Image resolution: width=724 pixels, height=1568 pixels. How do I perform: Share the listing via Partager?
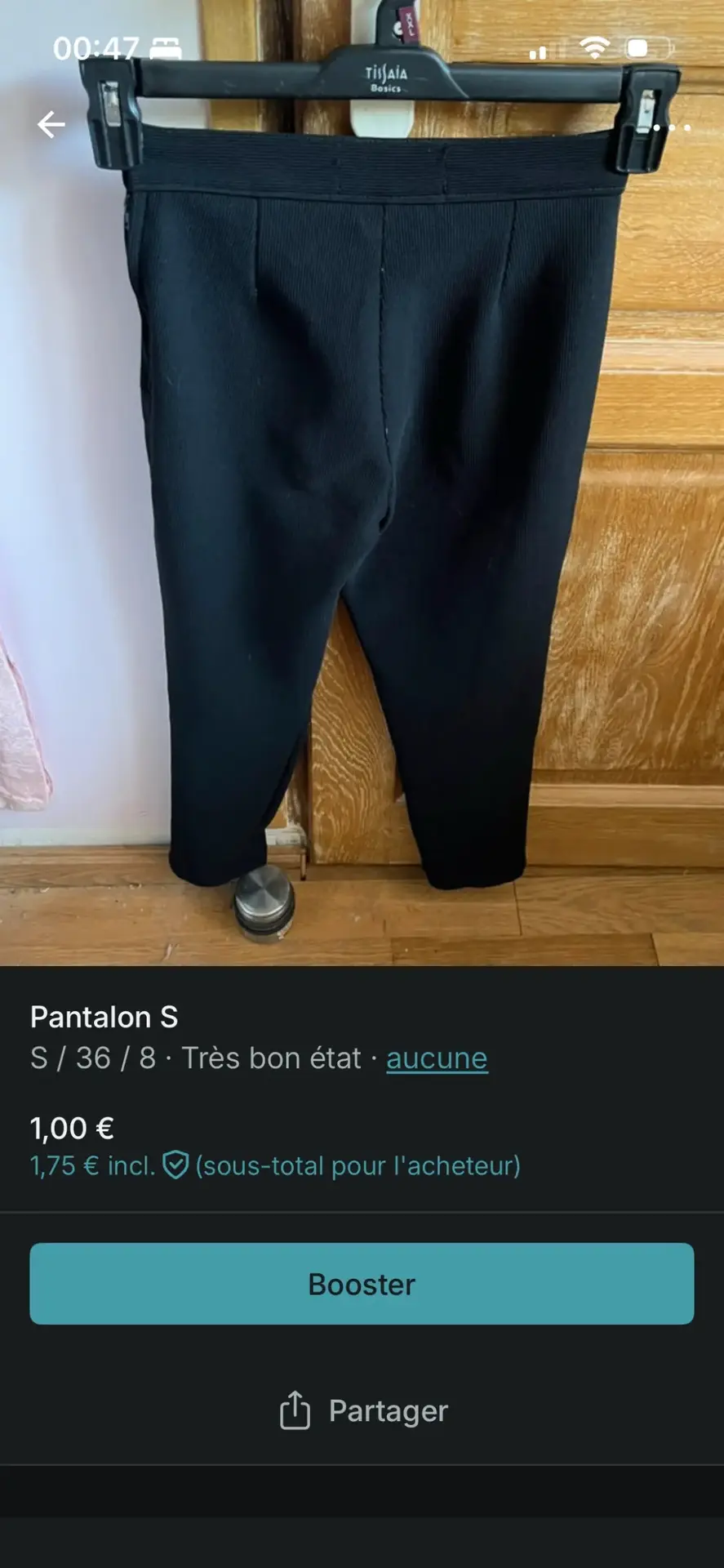pyautogui.click(x=363, y=1410)
